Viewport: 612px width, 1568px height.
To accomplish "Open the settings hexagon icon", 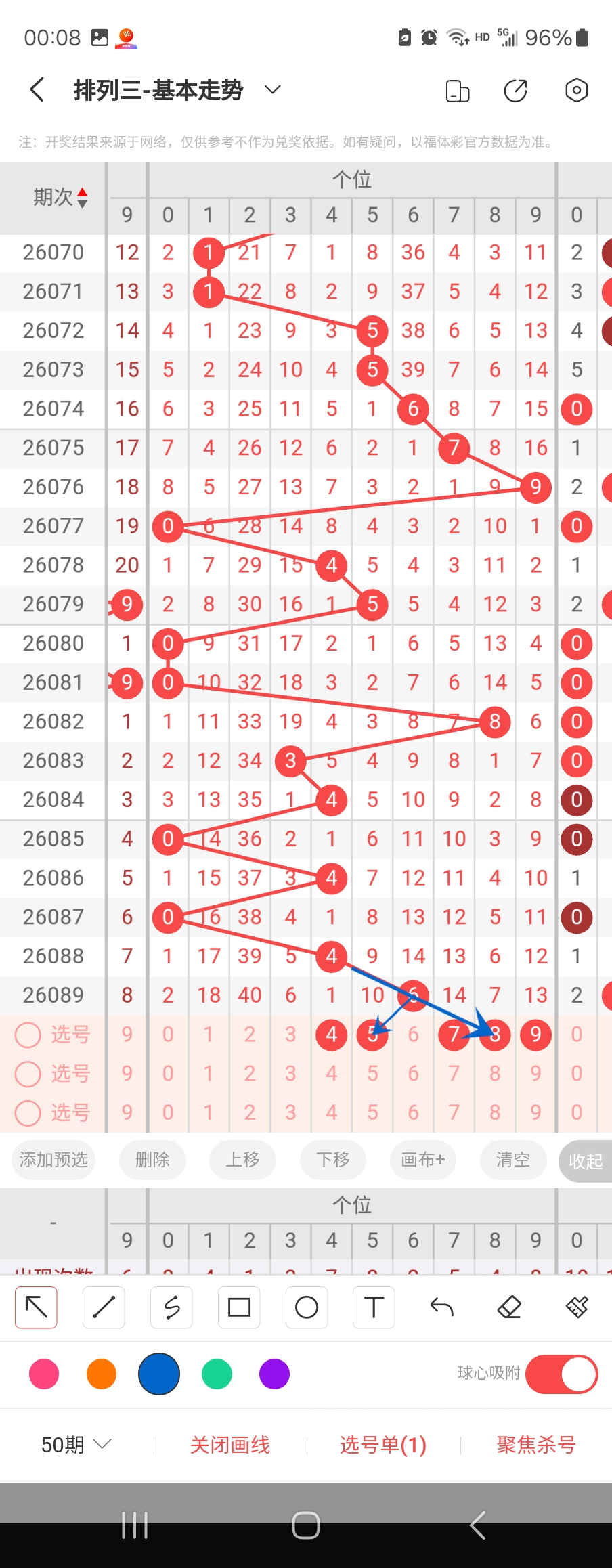I will coord(576,90).
